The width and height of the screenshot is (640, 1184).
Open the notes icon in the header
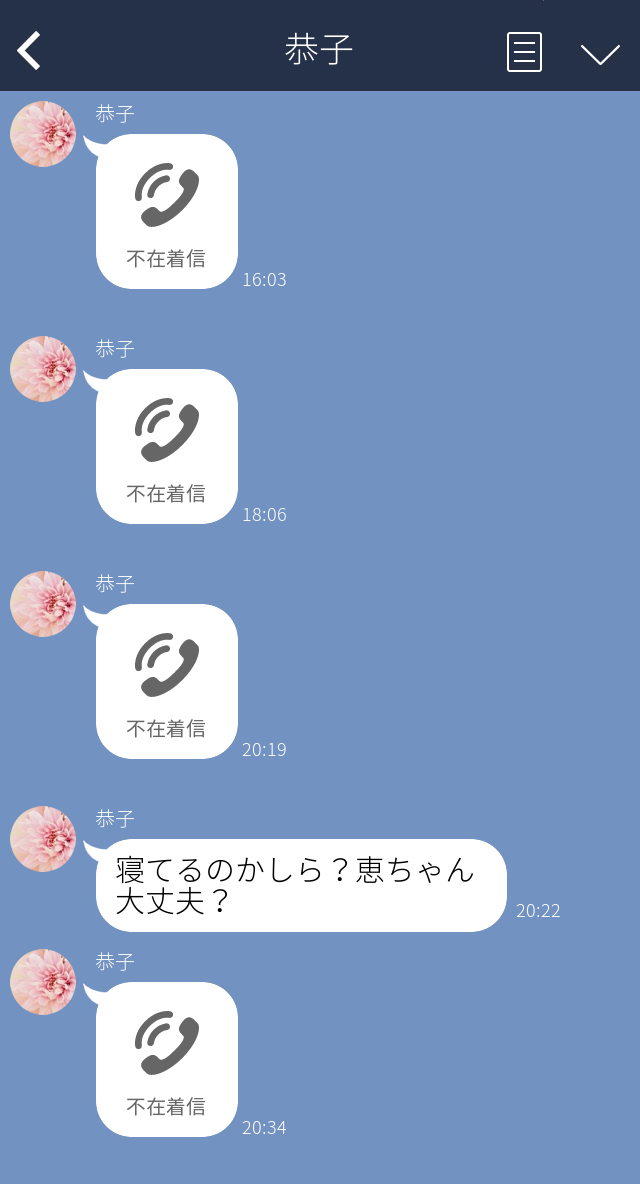[524, 52]
